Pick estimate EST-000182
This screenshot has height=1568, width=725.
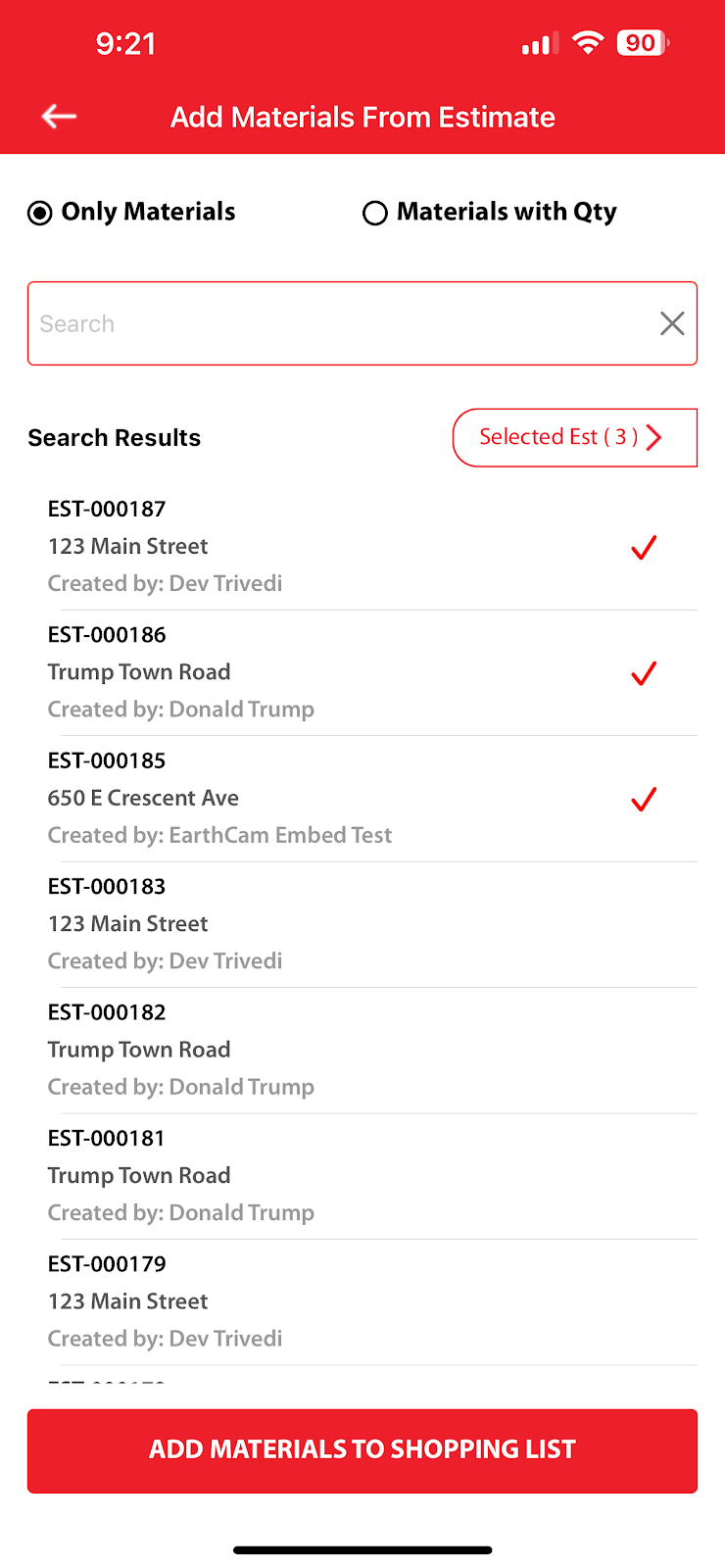pyautogui.click(x=362, y=1050)
